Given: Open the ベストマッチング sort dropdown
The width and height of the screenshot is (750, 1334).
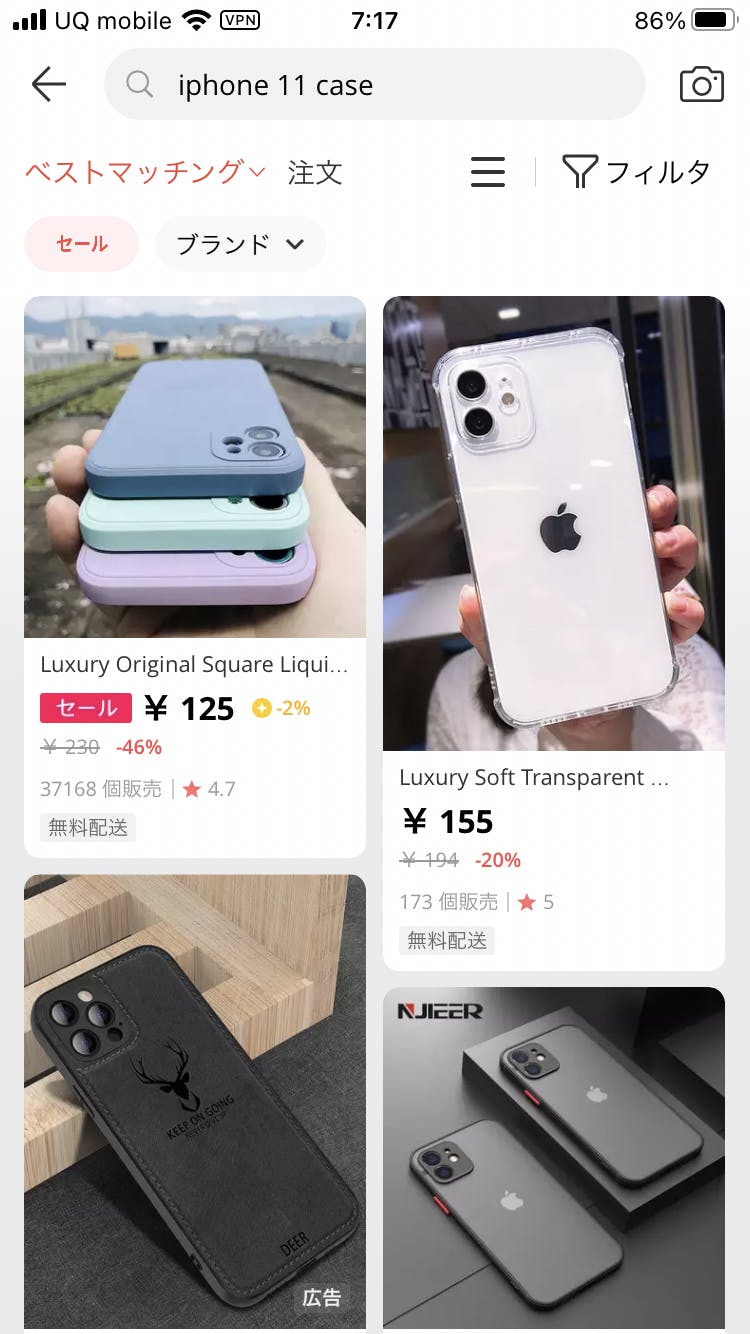Looking at the screenshot, I should point(145,172).
